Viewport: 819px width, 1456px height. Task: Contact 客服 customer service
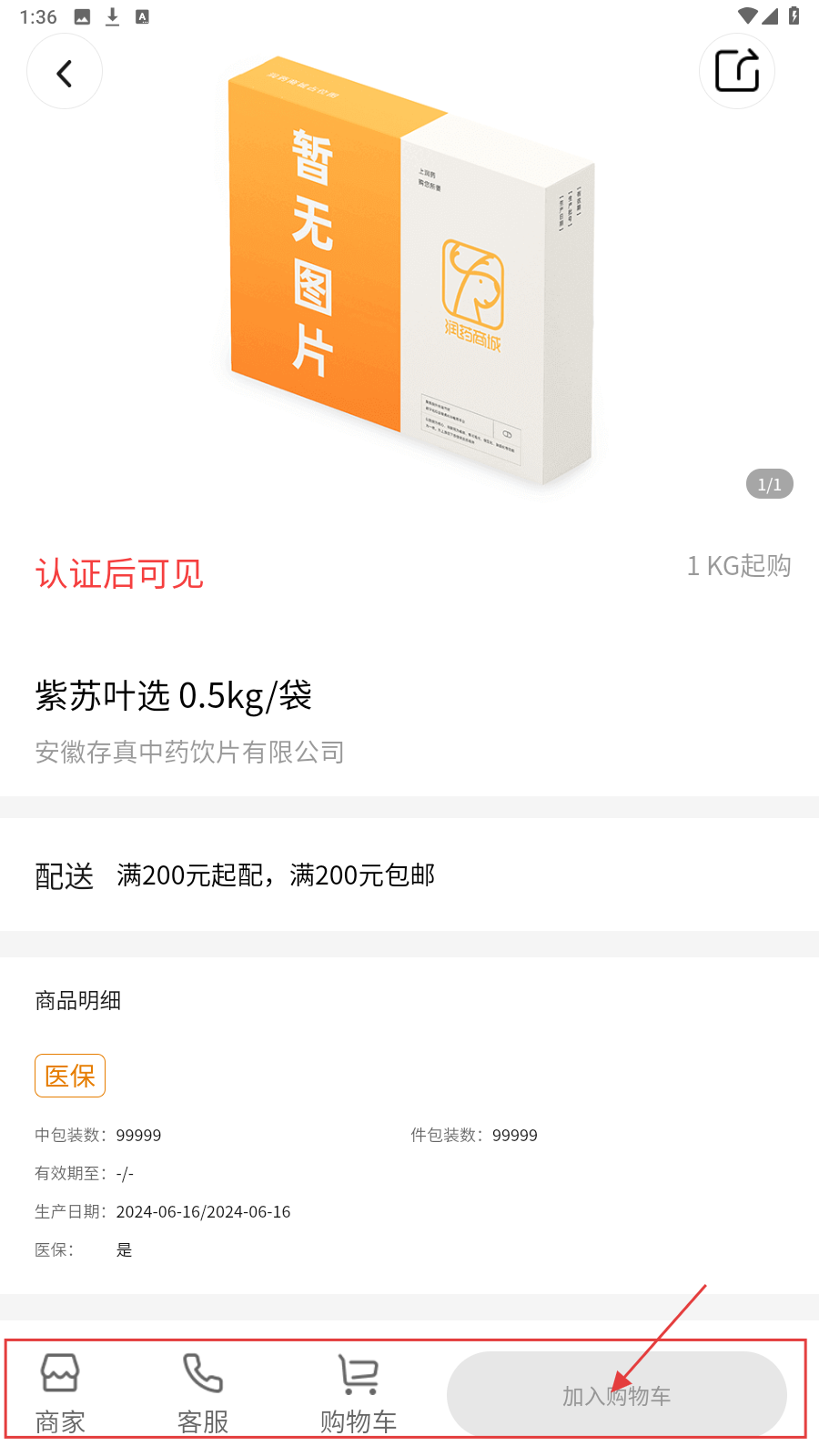click(x=203, y=1392)
